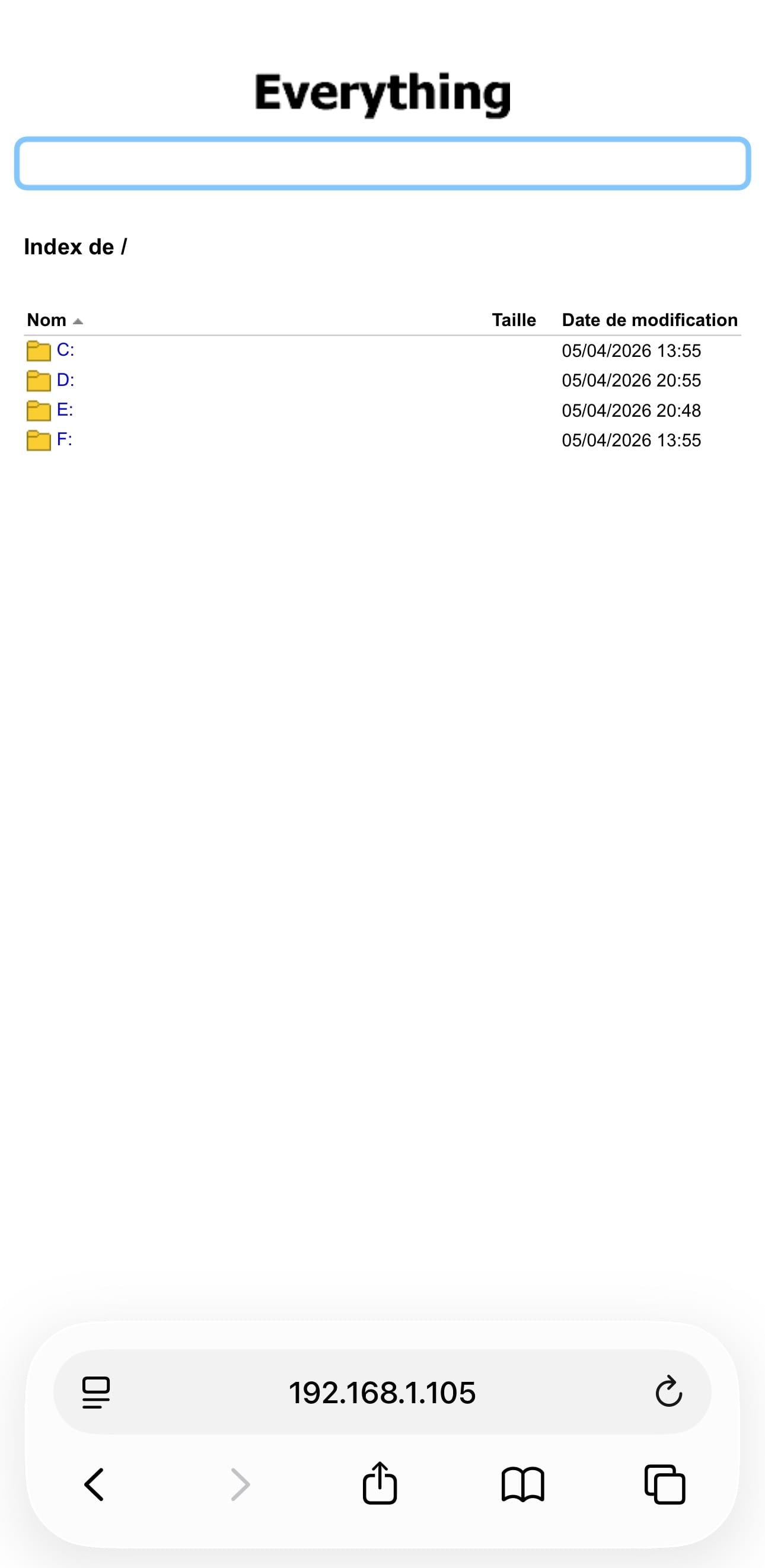This screenshot has width=765, height=1568.
Task: Sort the list by Taille column
Action: click(514, 320)
